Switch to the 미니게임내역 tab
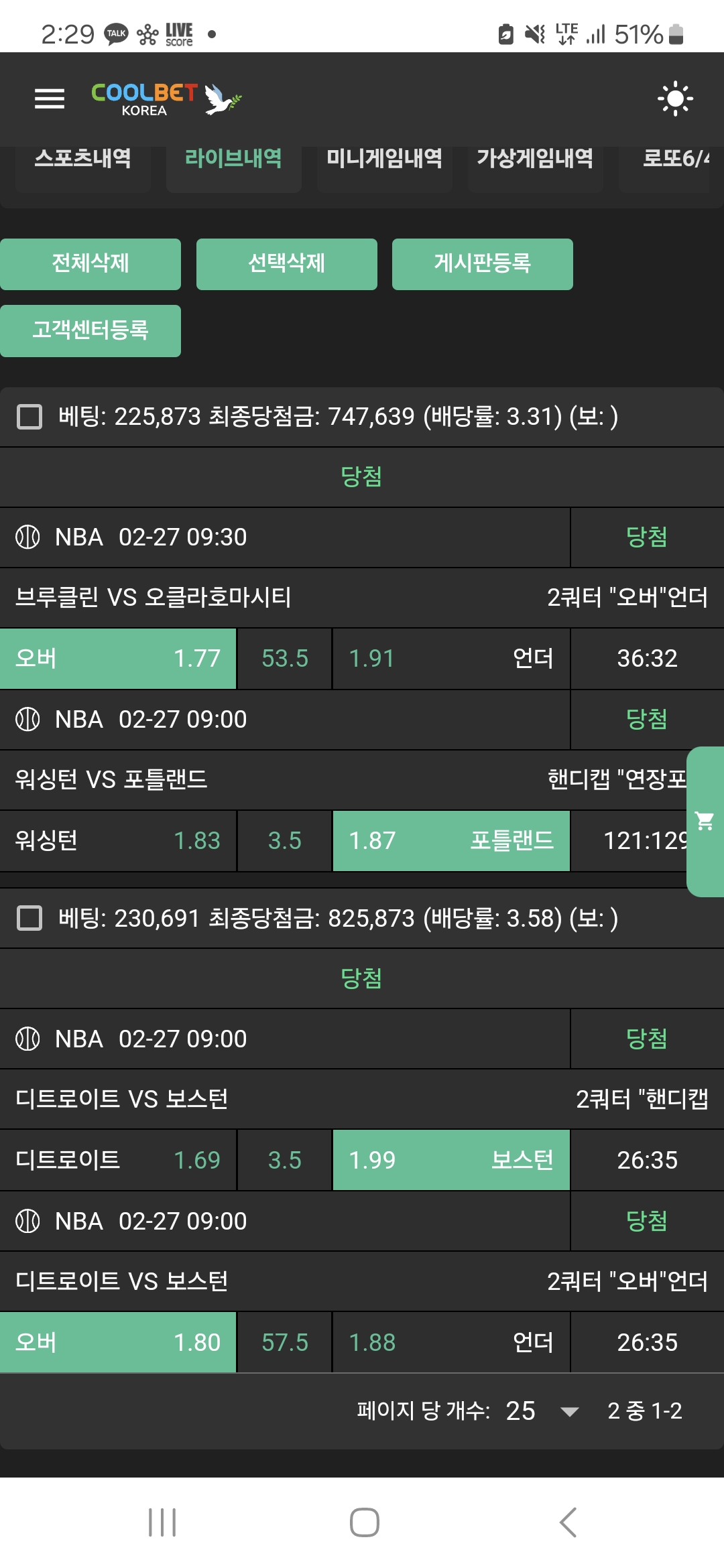Viewport: 724px width, 1568px height. (384, 159)
